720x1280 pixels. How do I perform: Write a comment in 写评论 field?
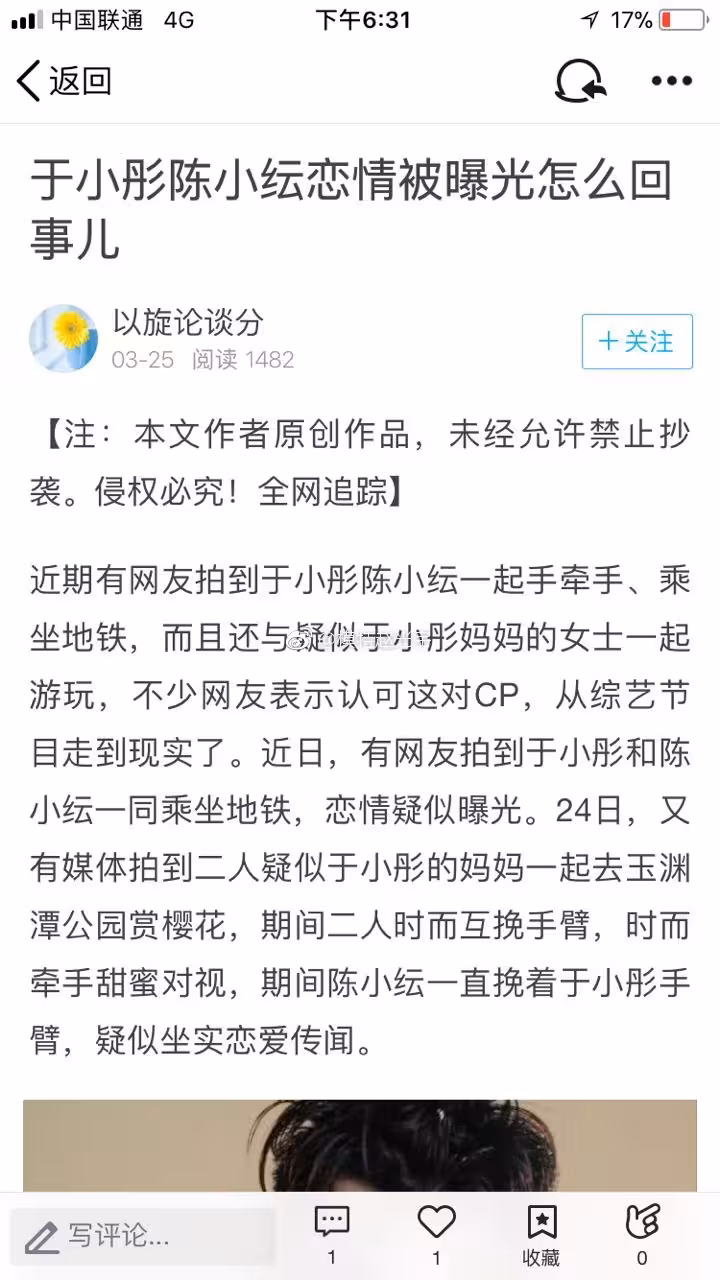(142, 1236)
